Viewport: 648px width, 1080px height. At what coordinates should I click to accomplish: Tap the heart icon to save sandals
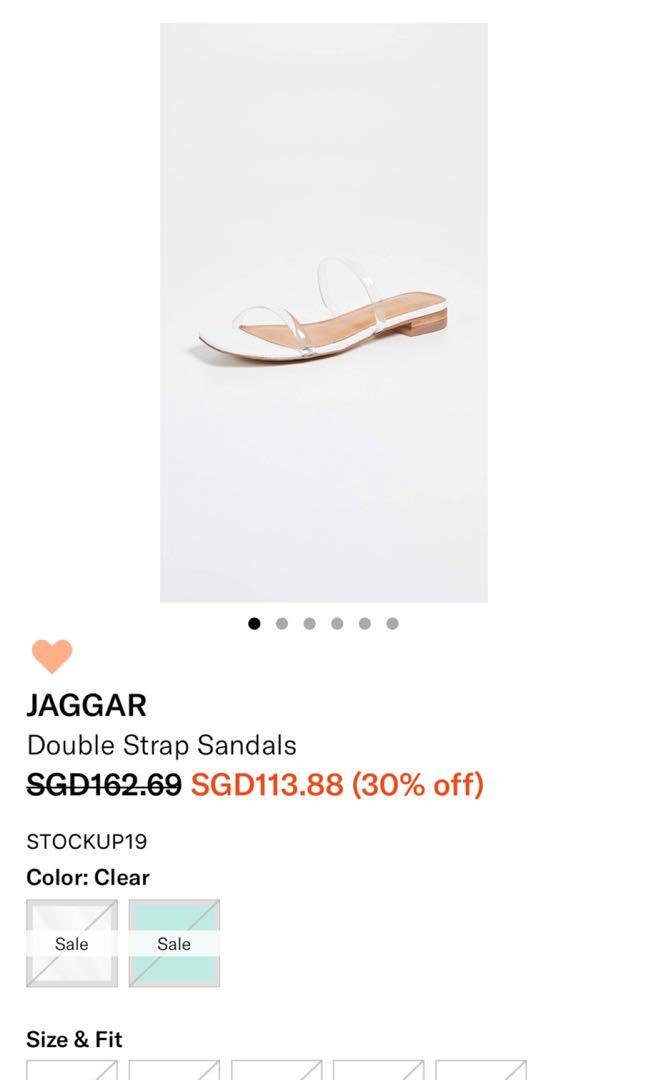tap(52, 656)
